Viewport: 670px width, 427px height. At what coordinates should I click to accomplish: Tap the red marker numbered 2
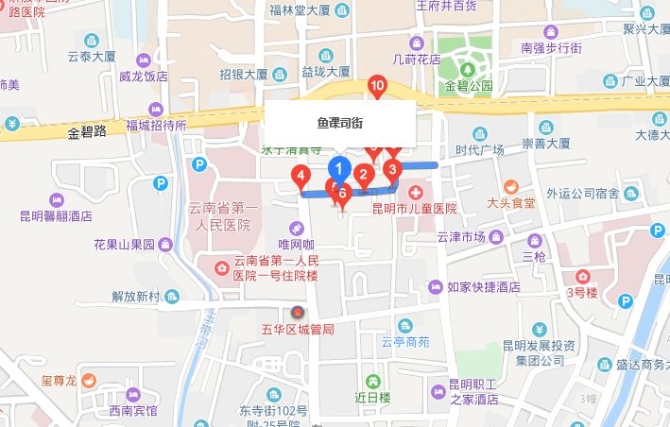click(x=364, y=175)
